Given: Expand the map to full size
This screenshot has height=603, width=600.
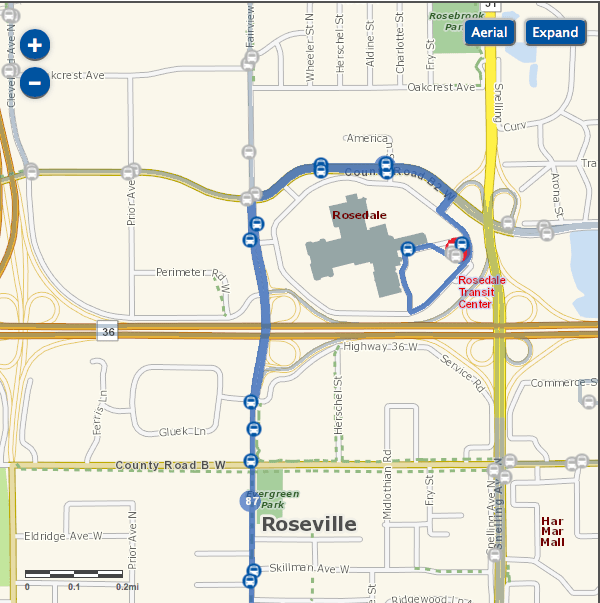Looking at the screenshot, I should click(x=555, y=32).
